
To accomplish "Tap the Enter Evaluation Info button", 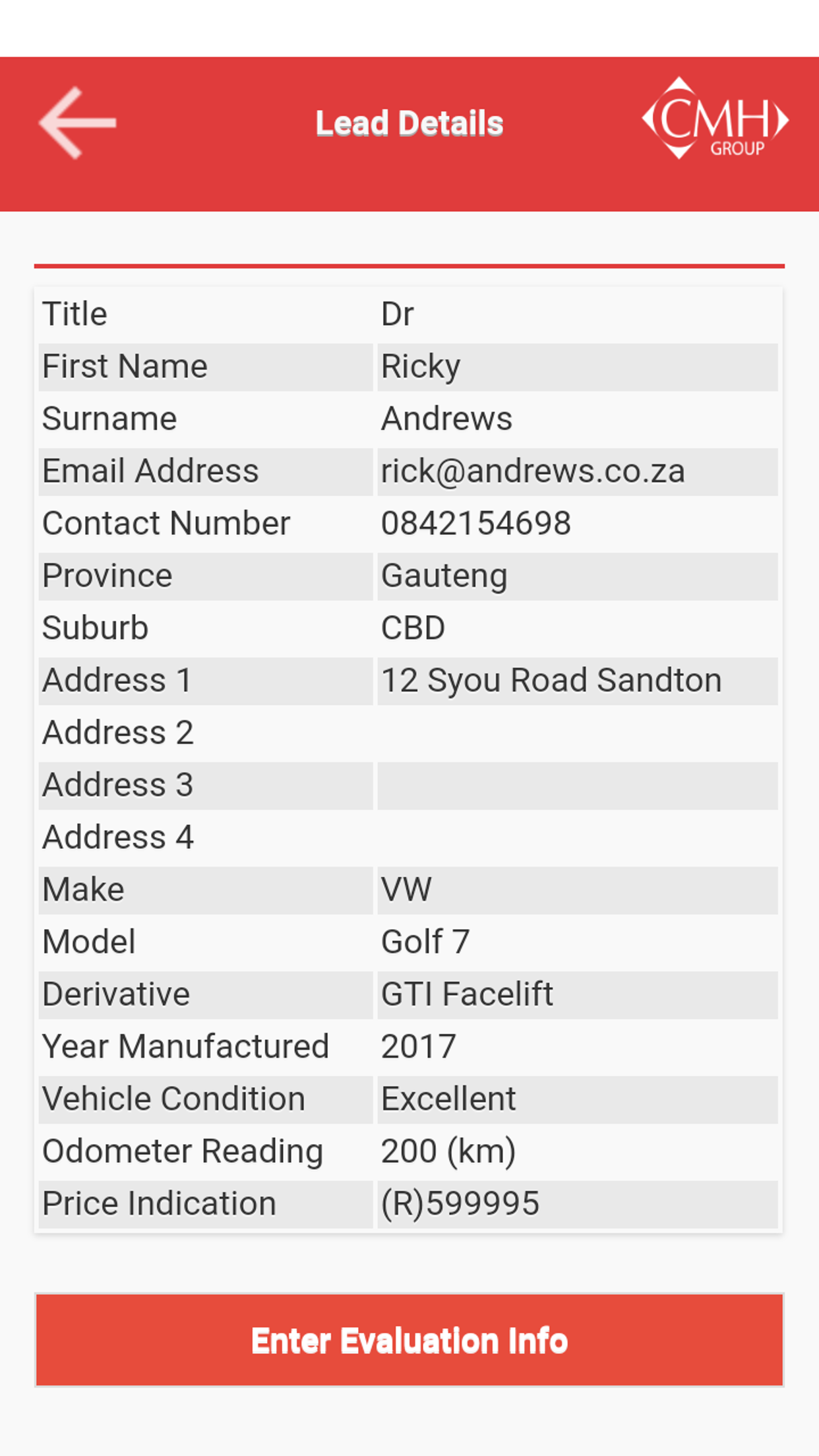I will pos(409,1340).
